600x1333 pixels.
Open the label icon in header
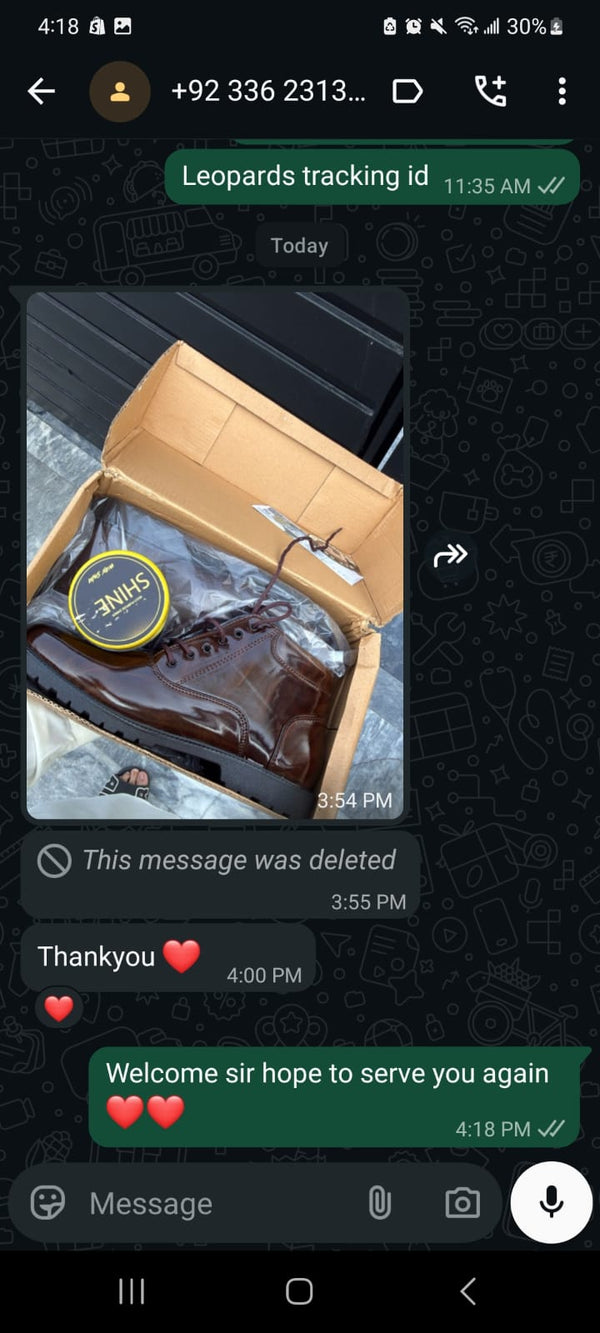tap(407, 92)
